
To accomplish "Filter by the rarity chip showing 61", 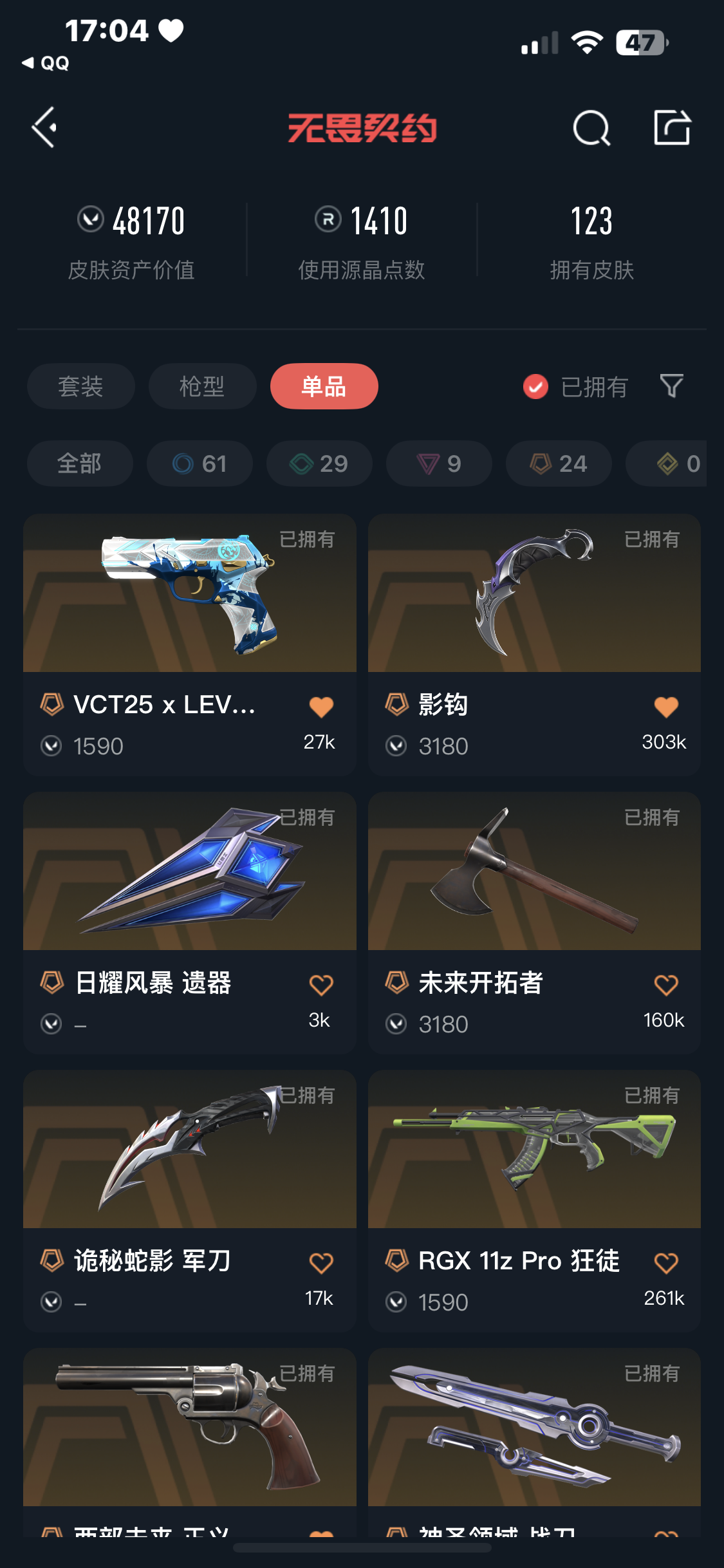I will (200, 463).
